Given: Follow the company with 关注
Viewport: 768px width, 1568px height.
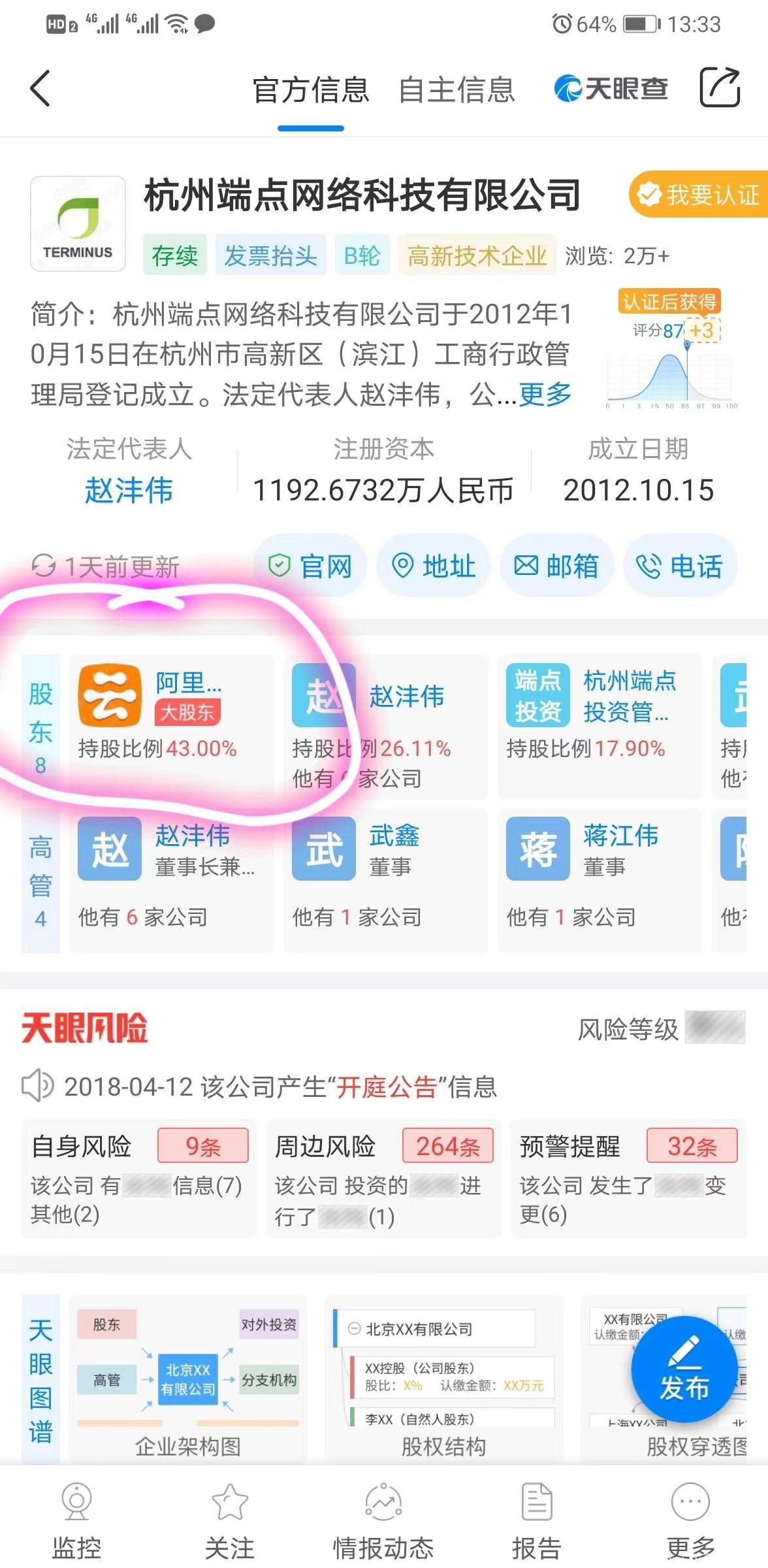Looking at the screenshot, I should click(230, 1520).
